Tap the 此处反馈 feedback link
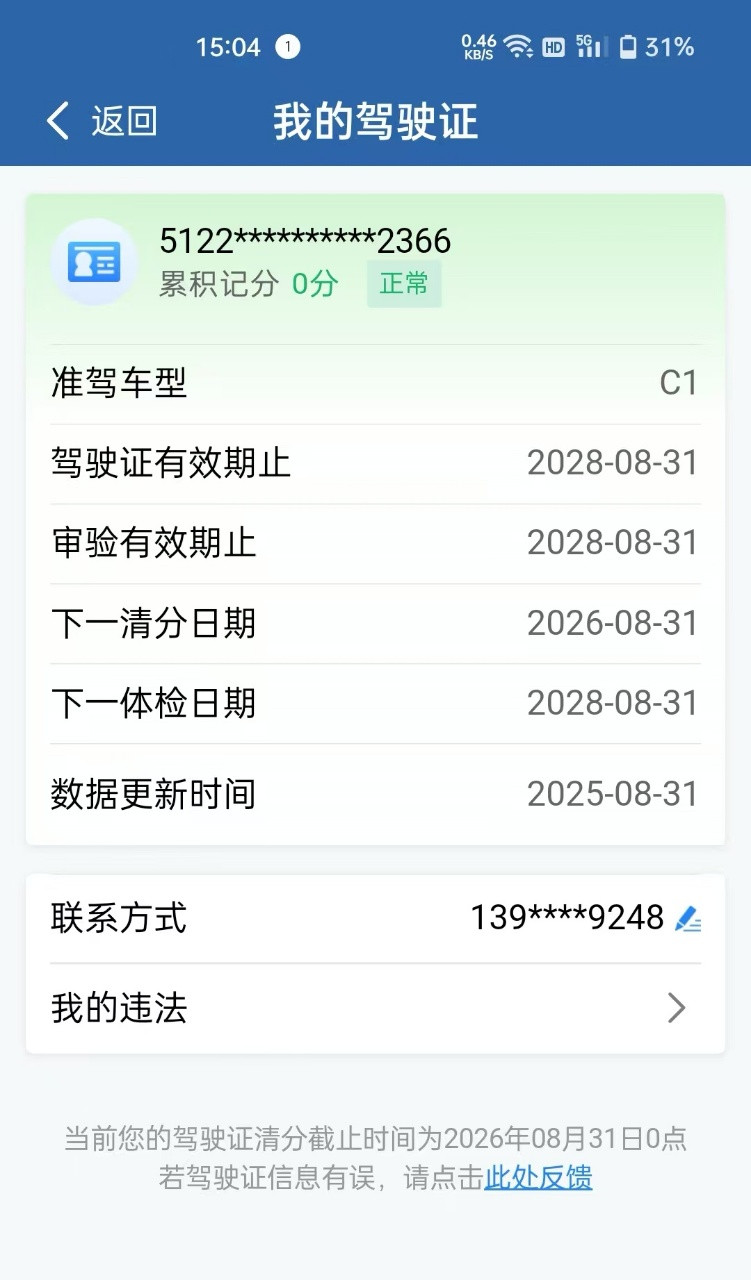 [x=538, y=1178]
